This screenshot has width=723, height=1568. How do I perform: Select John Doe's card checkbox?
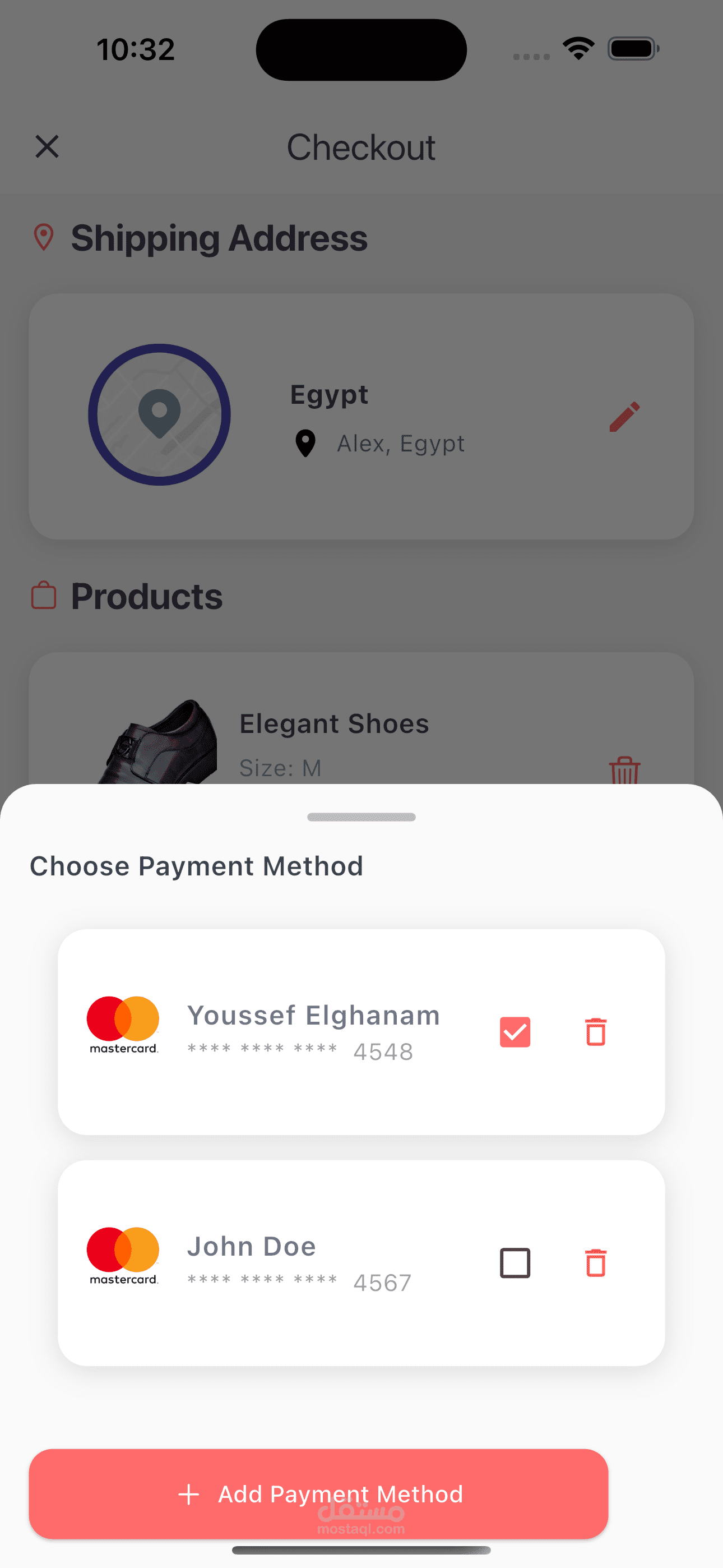point(515,1263)
